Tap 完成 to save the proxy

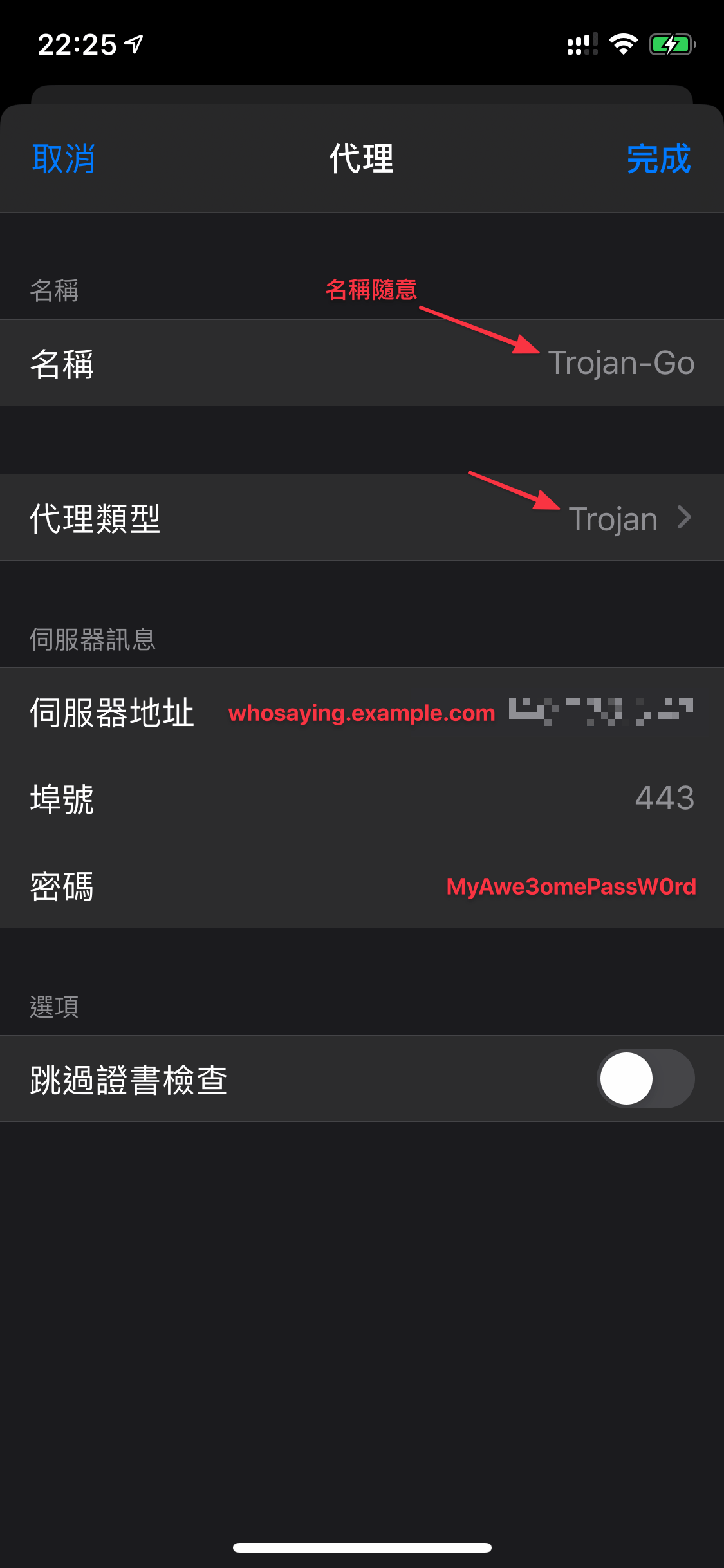[659, 158]
